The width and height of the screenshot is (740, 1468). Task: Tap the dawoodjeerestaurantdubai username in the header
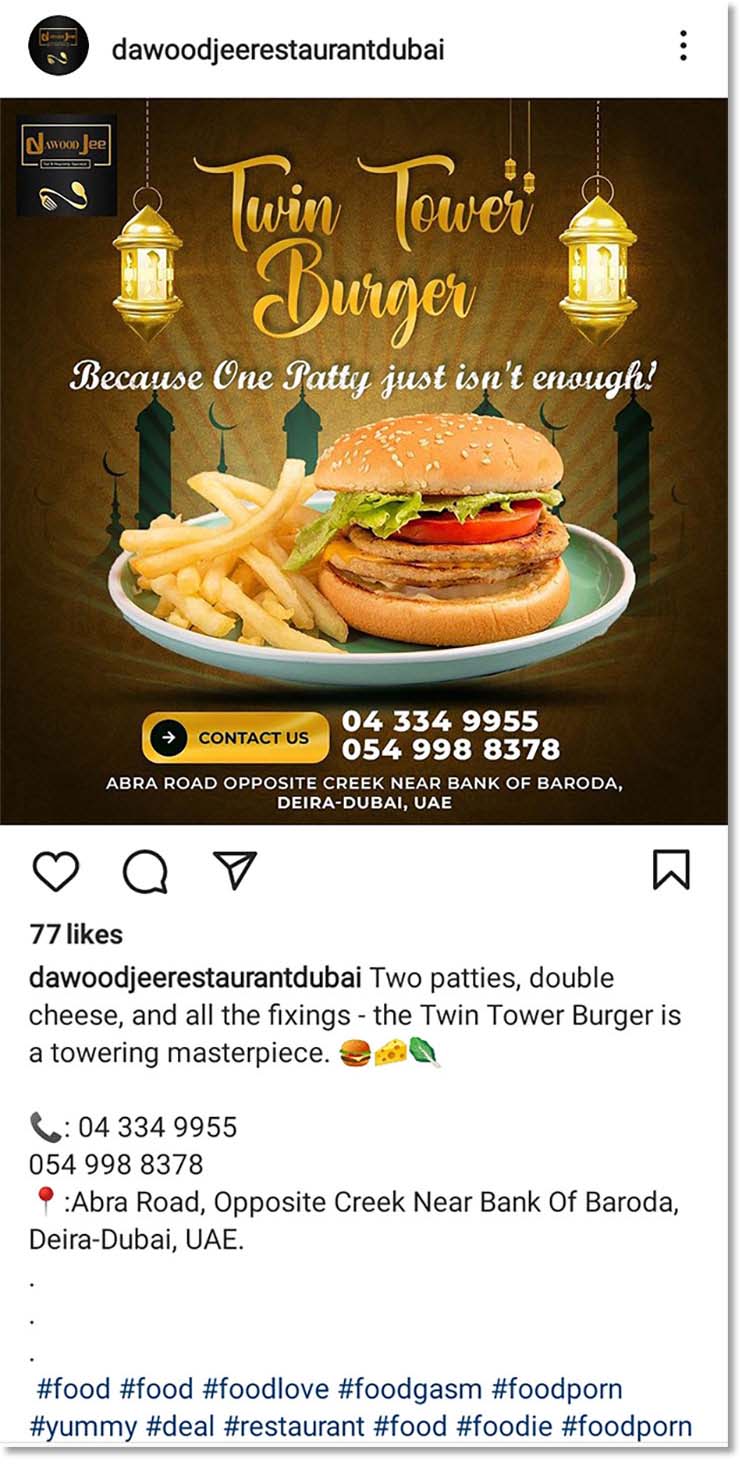click(278, 49)
